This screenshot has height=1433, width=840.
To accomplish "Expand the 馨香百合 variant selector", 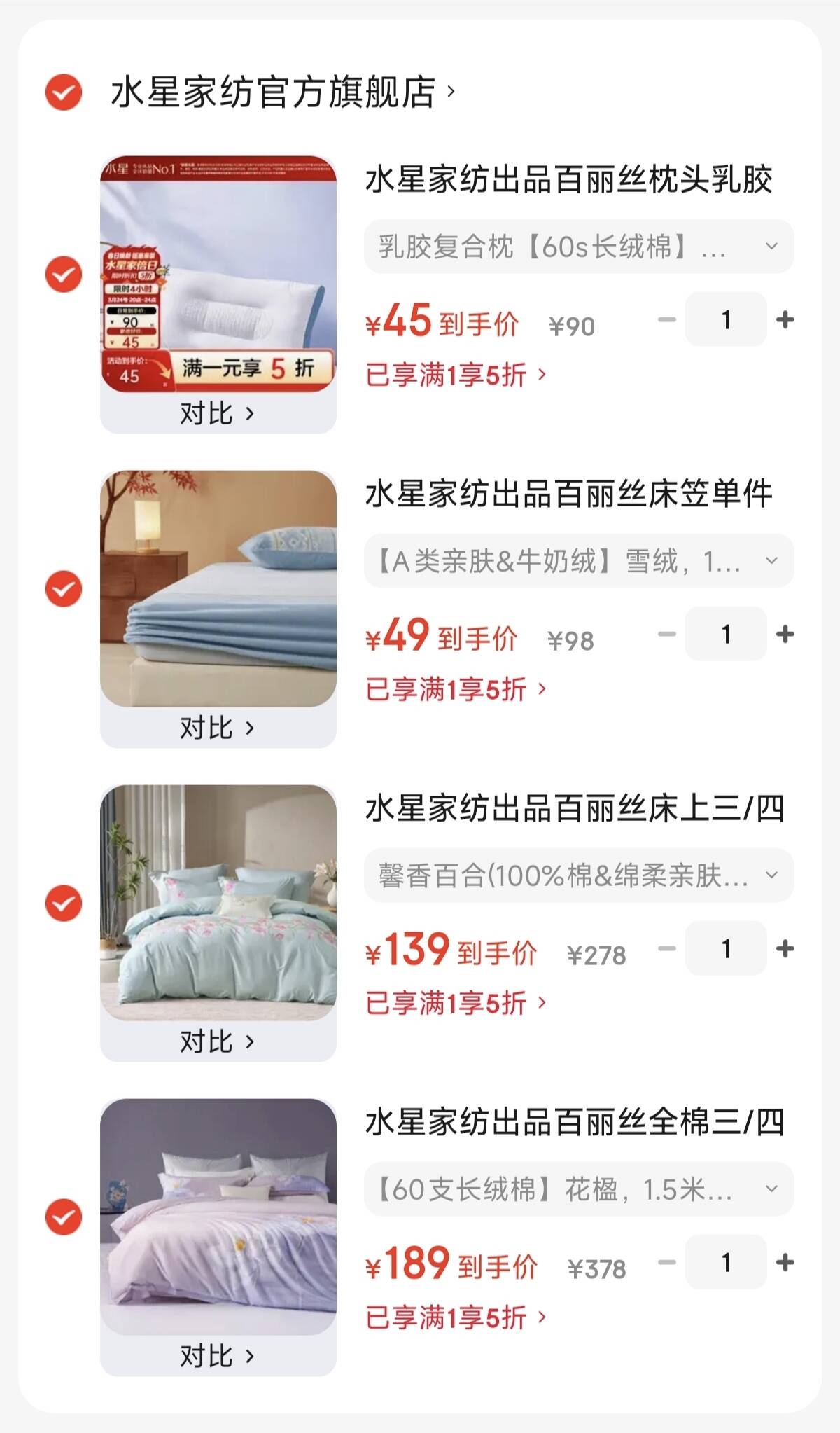I will [x=578, y=875].
